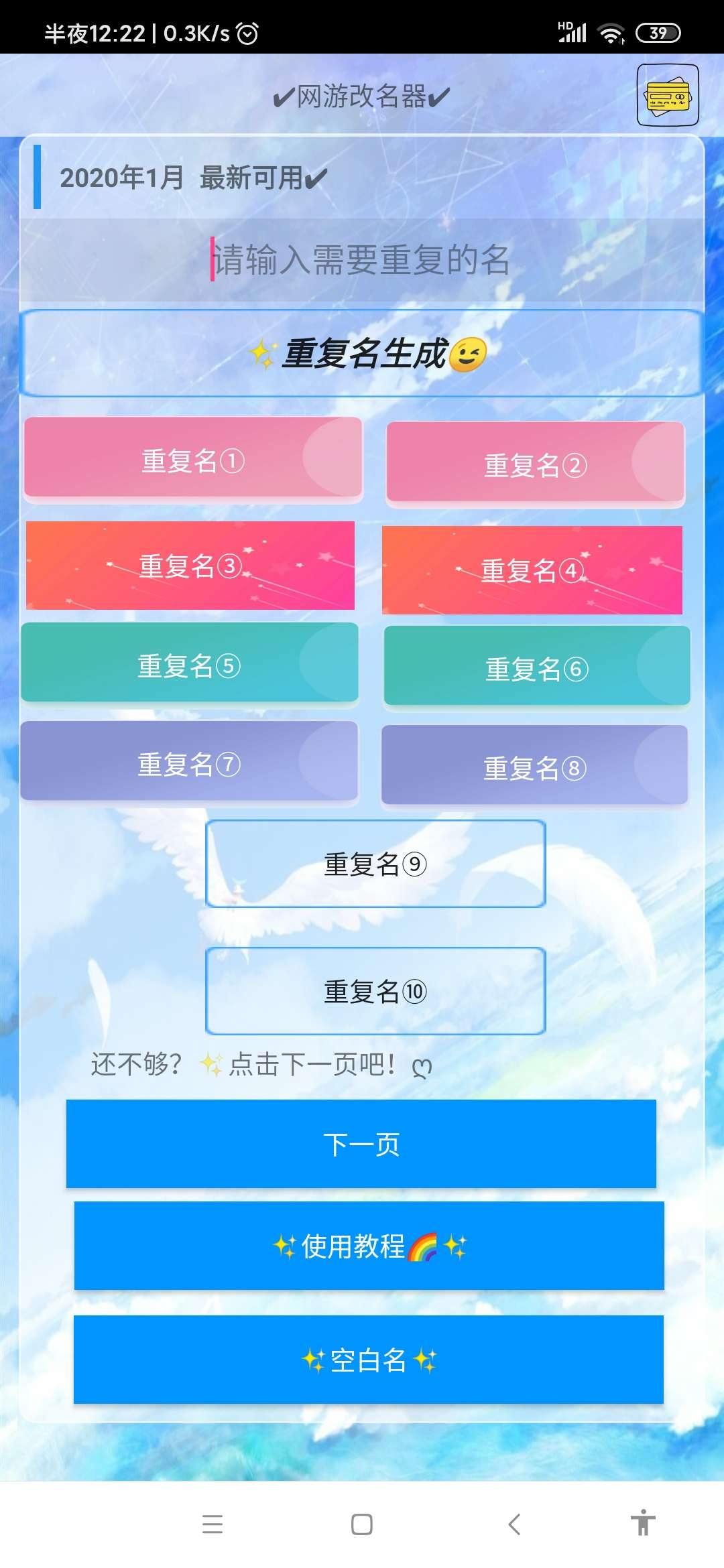Open the 使用教程 tutorial

(369, 1246)
